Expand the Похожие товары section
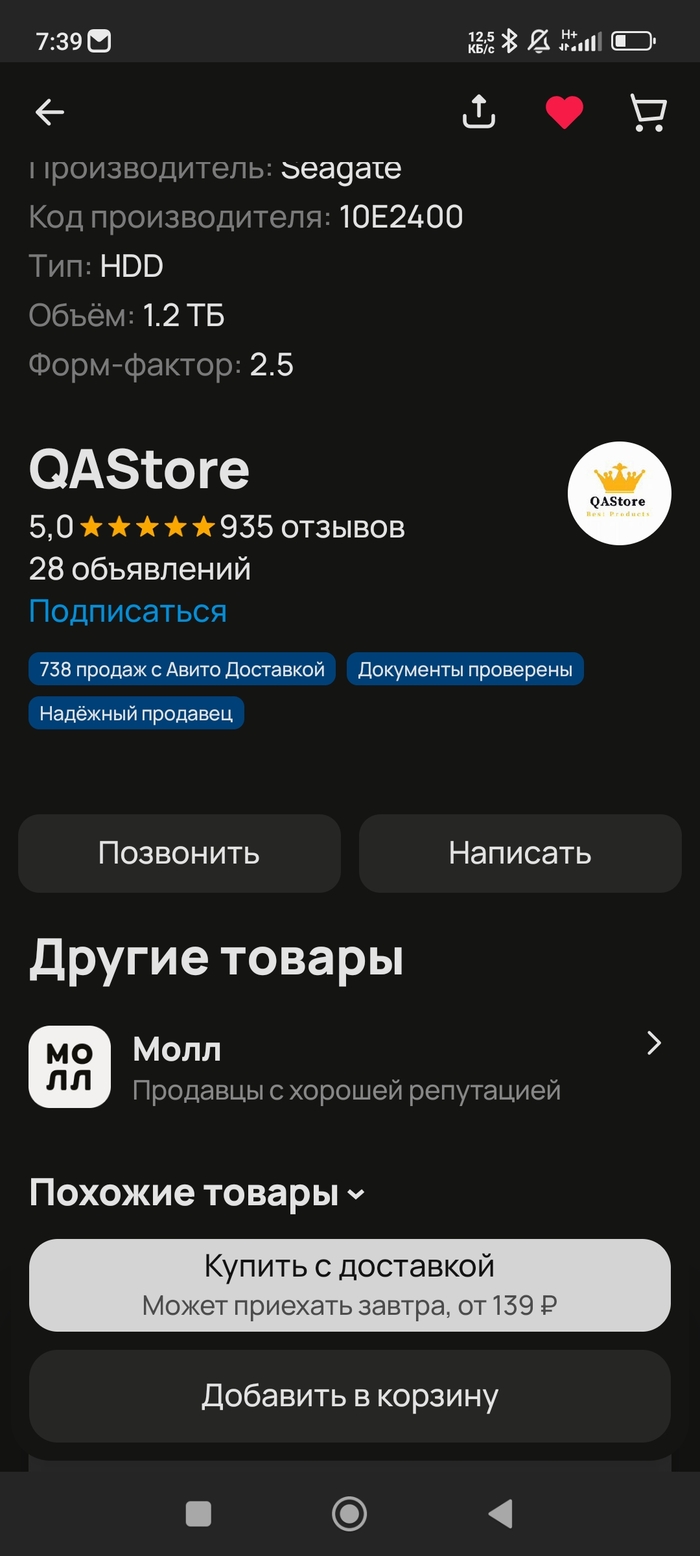 click(197, 1193)
